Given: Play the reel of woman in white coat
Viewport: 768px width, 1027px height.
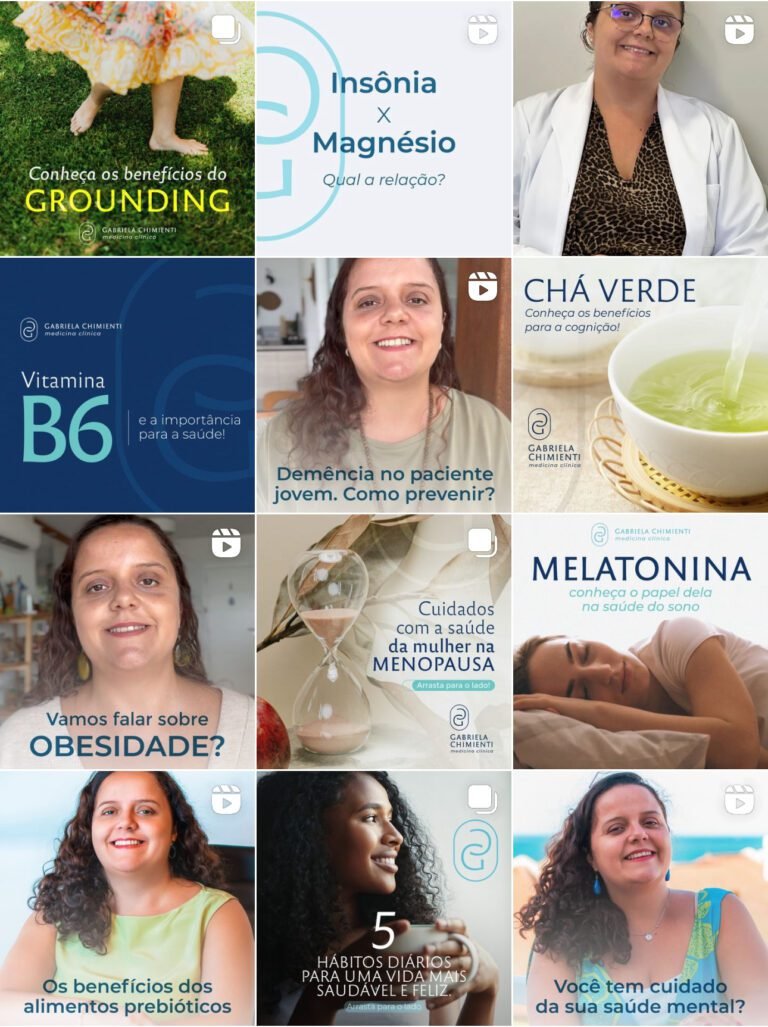Looking at the screenshot, I should [640, 128].
